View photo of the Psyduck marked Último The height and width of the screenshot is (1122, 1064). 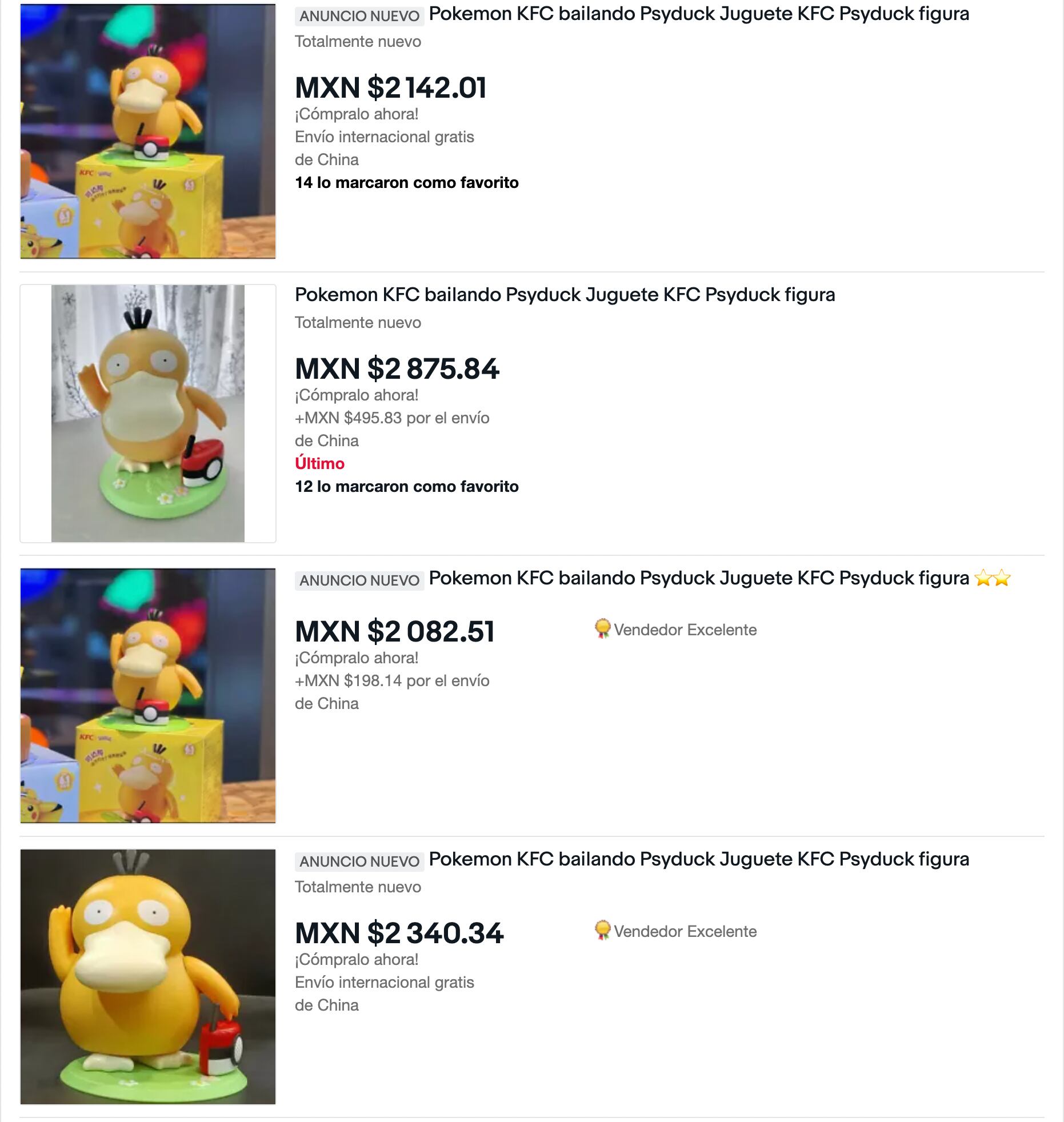click(148, 413)
